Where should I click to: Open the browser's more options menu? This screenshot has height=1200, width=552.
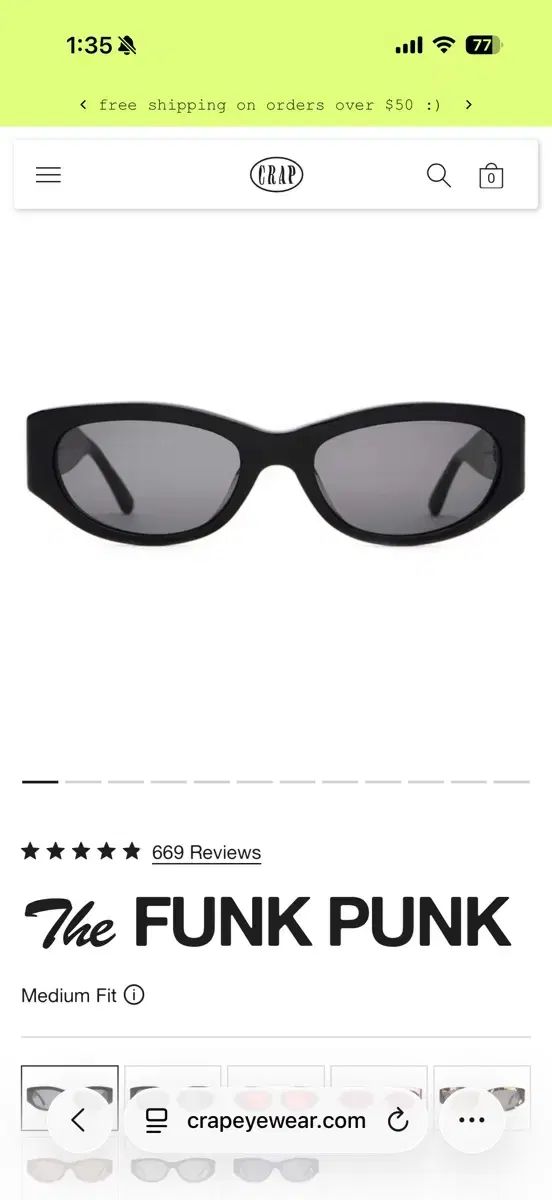pyautogui.click(x=471, y=1121)
